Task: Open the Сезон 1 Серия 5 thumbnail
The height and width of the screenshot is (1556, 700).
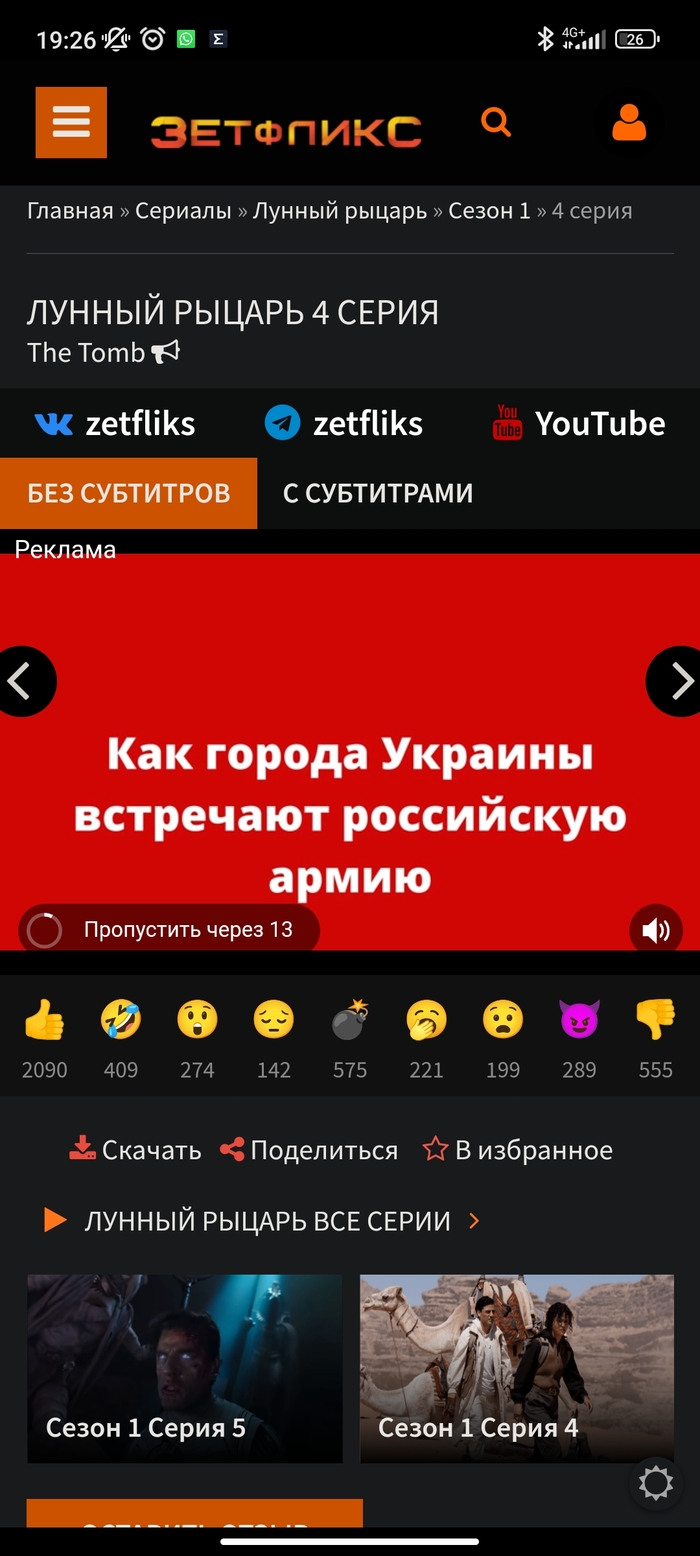Action: point(185,1368)
